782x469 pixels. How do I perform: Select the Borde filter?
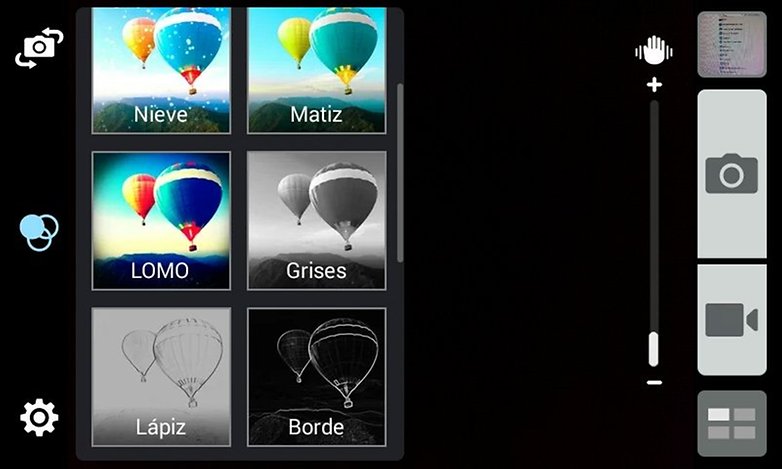click(316, 376)
